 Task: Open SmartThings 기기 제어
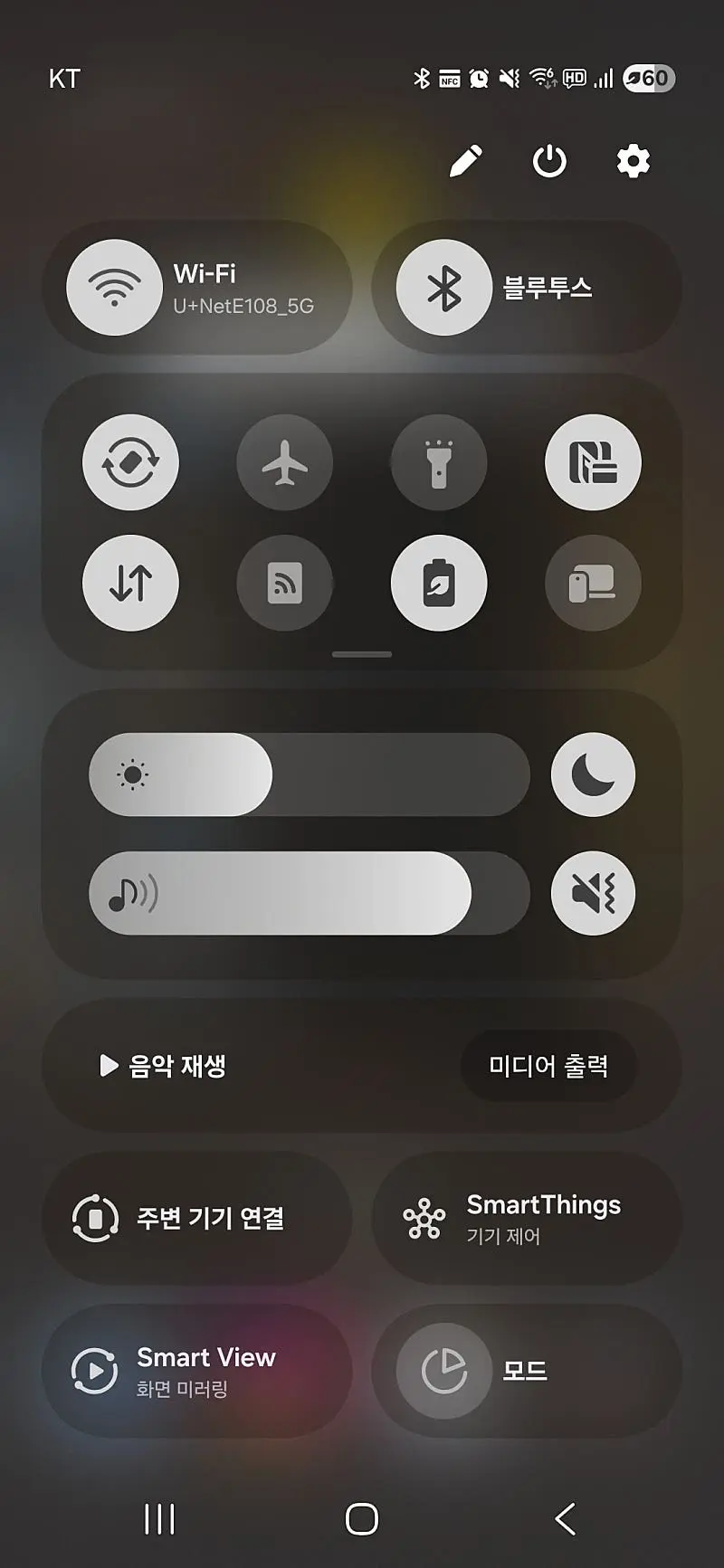click(527, 1218)
